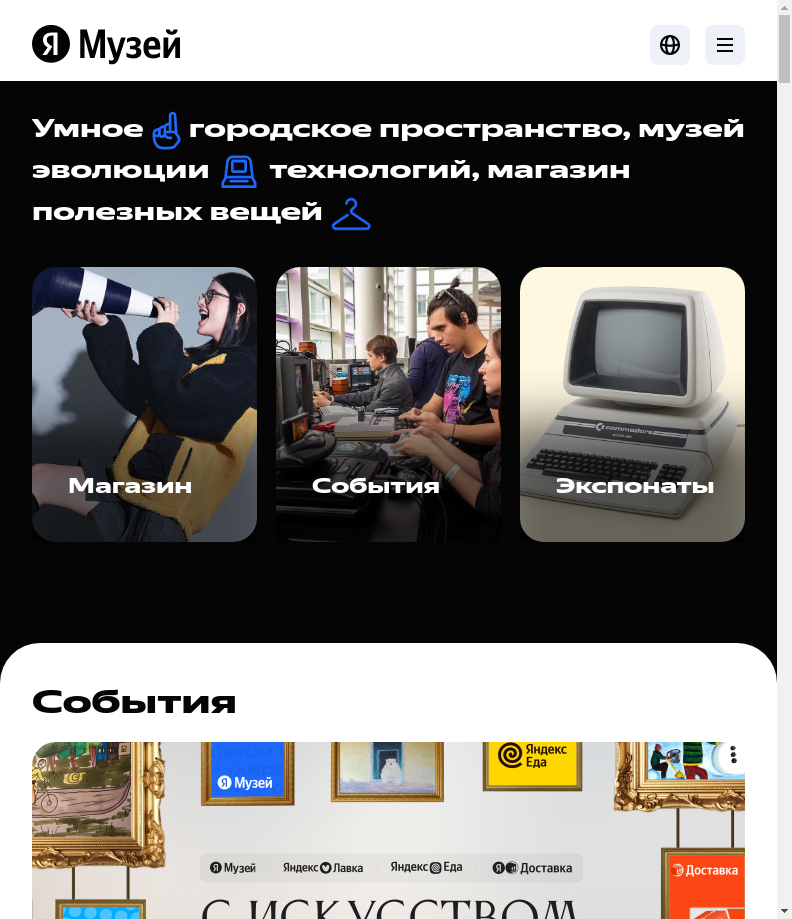Viewport: 792px width, 919px height.
Task: Open the События photo card
Action: [388, 404]
